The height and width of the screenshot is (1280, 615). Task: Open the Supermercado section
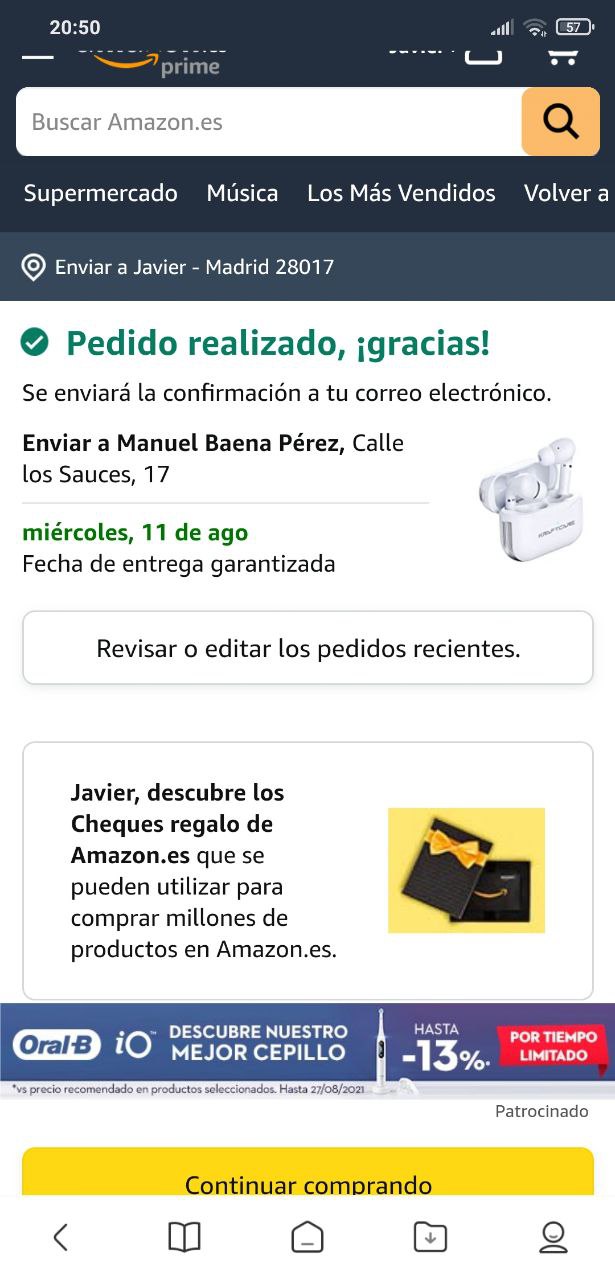101,193
